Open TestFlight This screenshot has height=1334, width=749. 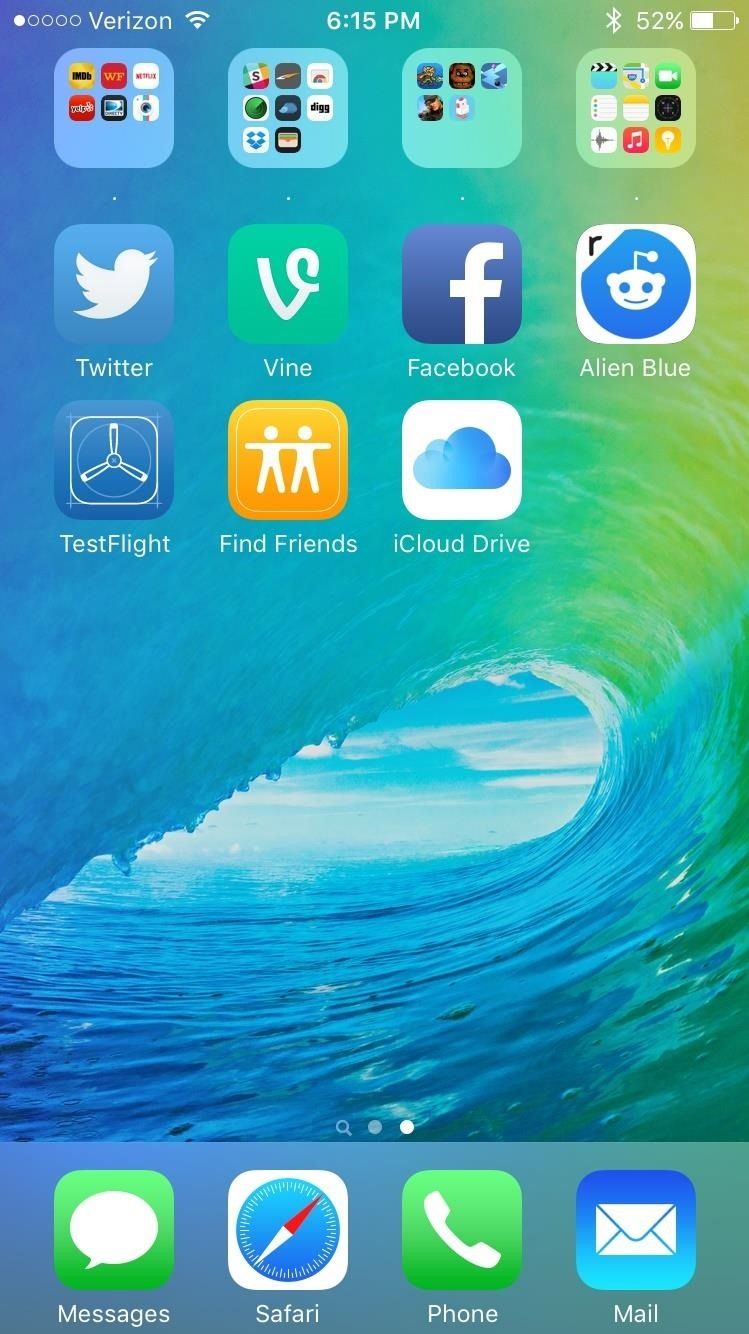(x=114, y=459)
